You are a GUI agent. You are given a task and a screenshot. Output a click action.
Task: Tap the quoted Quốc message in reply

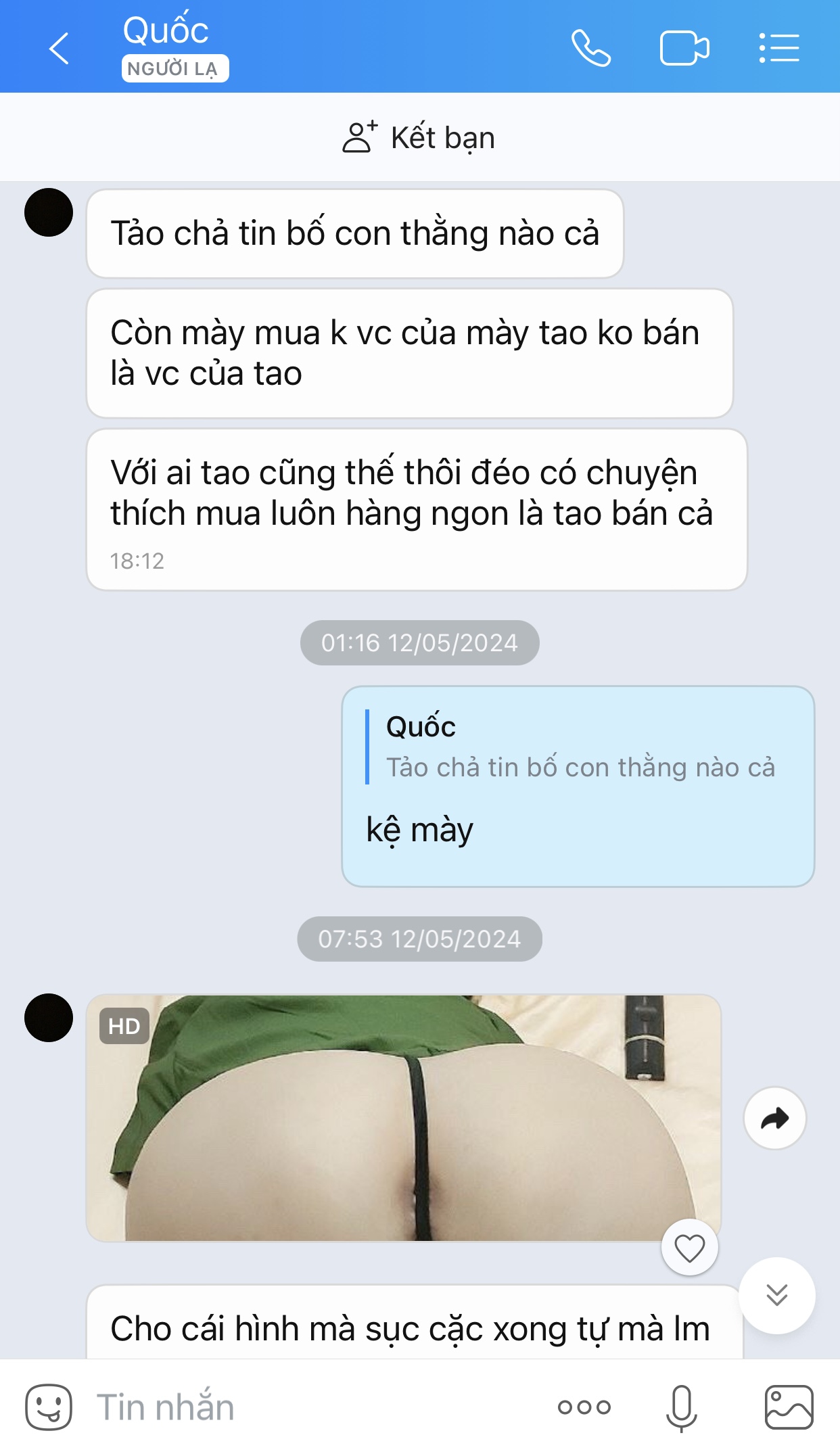pyautogui.click(x=579, y=747)
